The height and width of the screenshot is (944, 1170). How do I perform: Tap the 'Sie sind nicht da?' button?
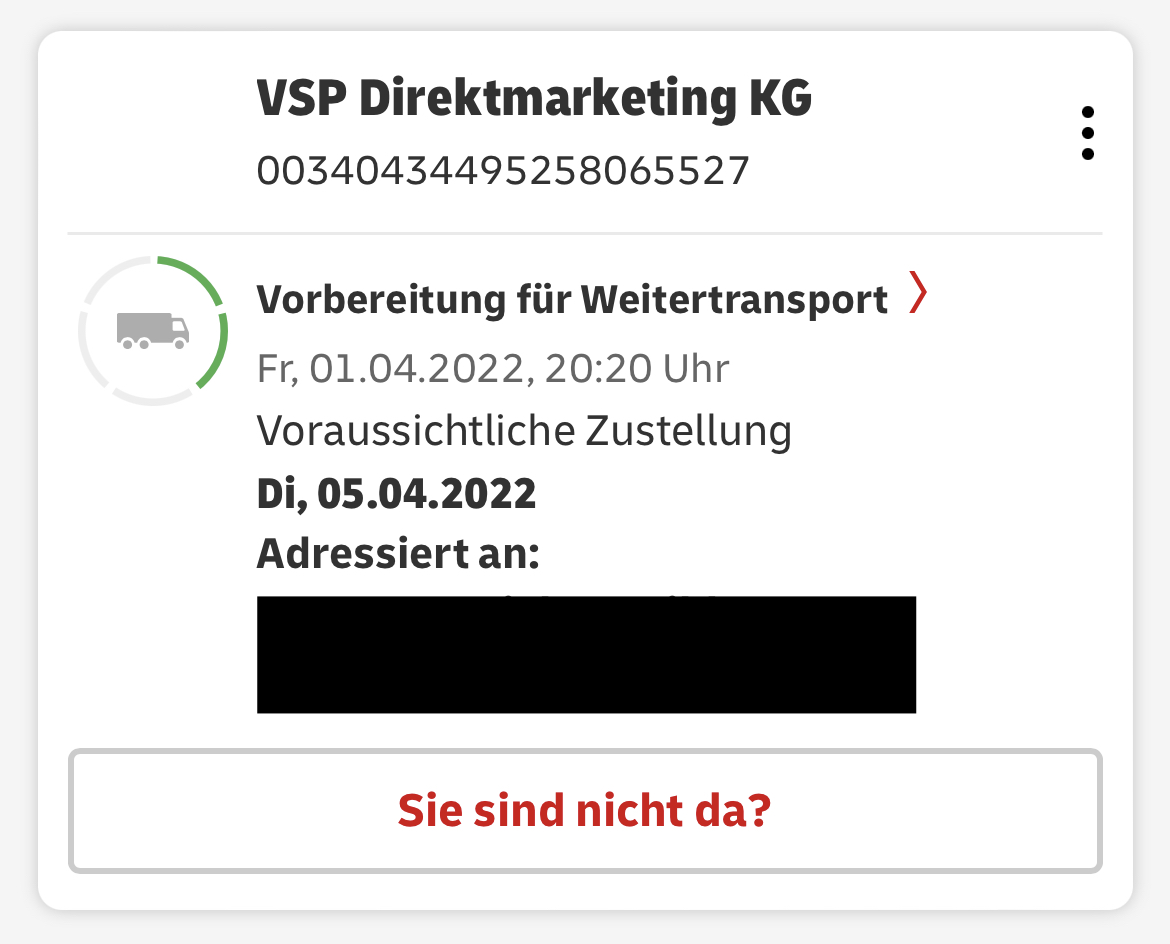click(x=585, y=811)
